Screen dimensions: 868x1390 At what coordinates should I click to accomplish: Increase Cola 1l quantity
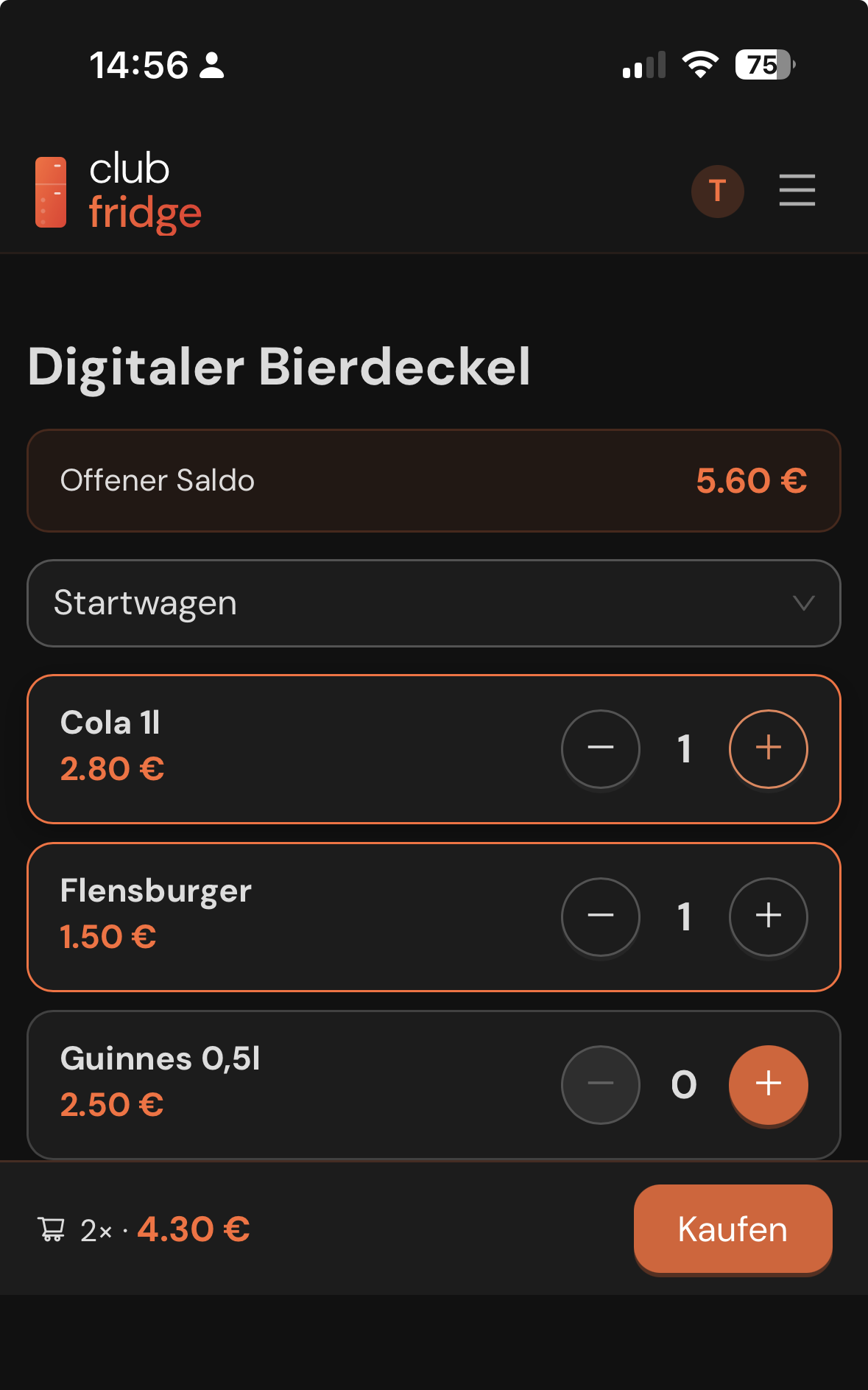click(768, 748)
